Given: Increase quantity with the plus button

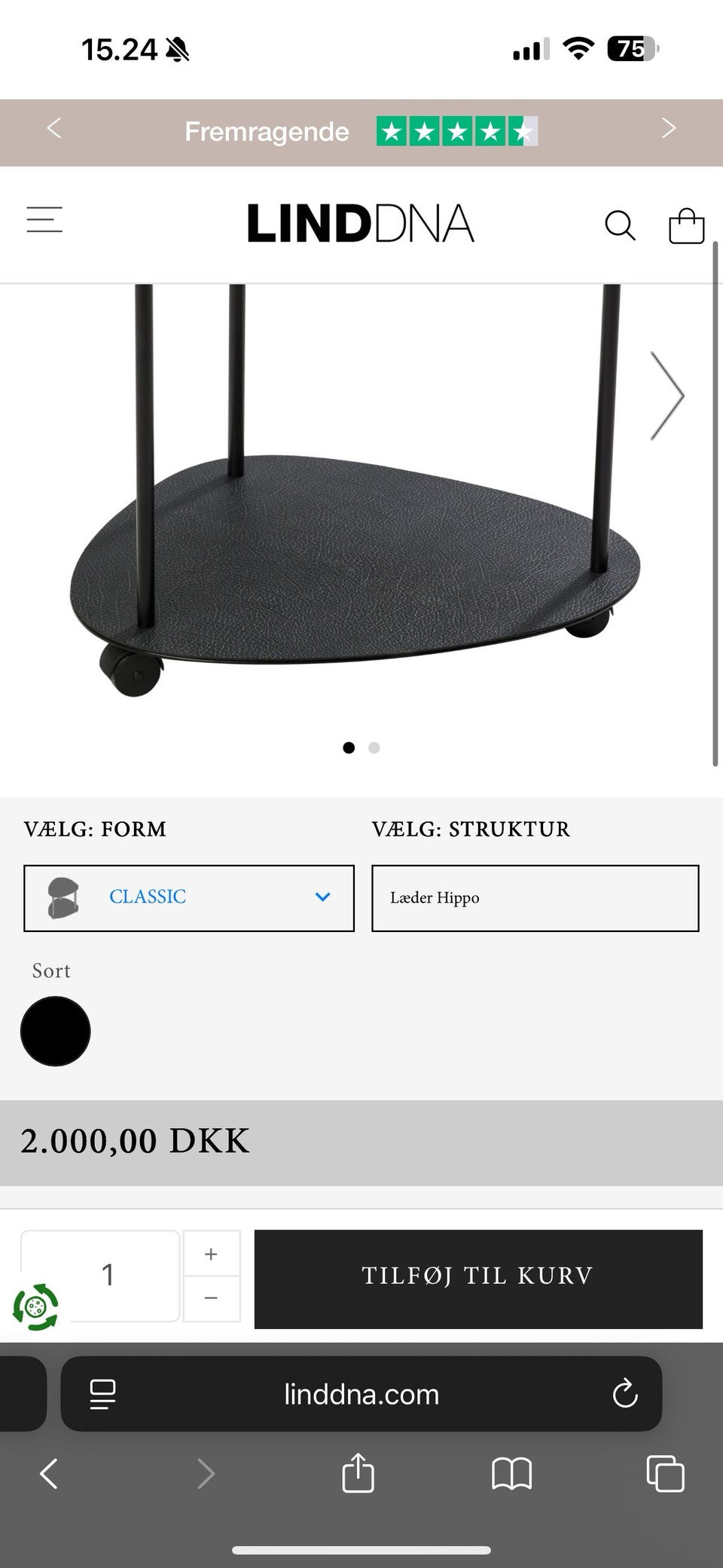Looking at the screenshot, I should pyautogui.click(x=211, y=1254).
